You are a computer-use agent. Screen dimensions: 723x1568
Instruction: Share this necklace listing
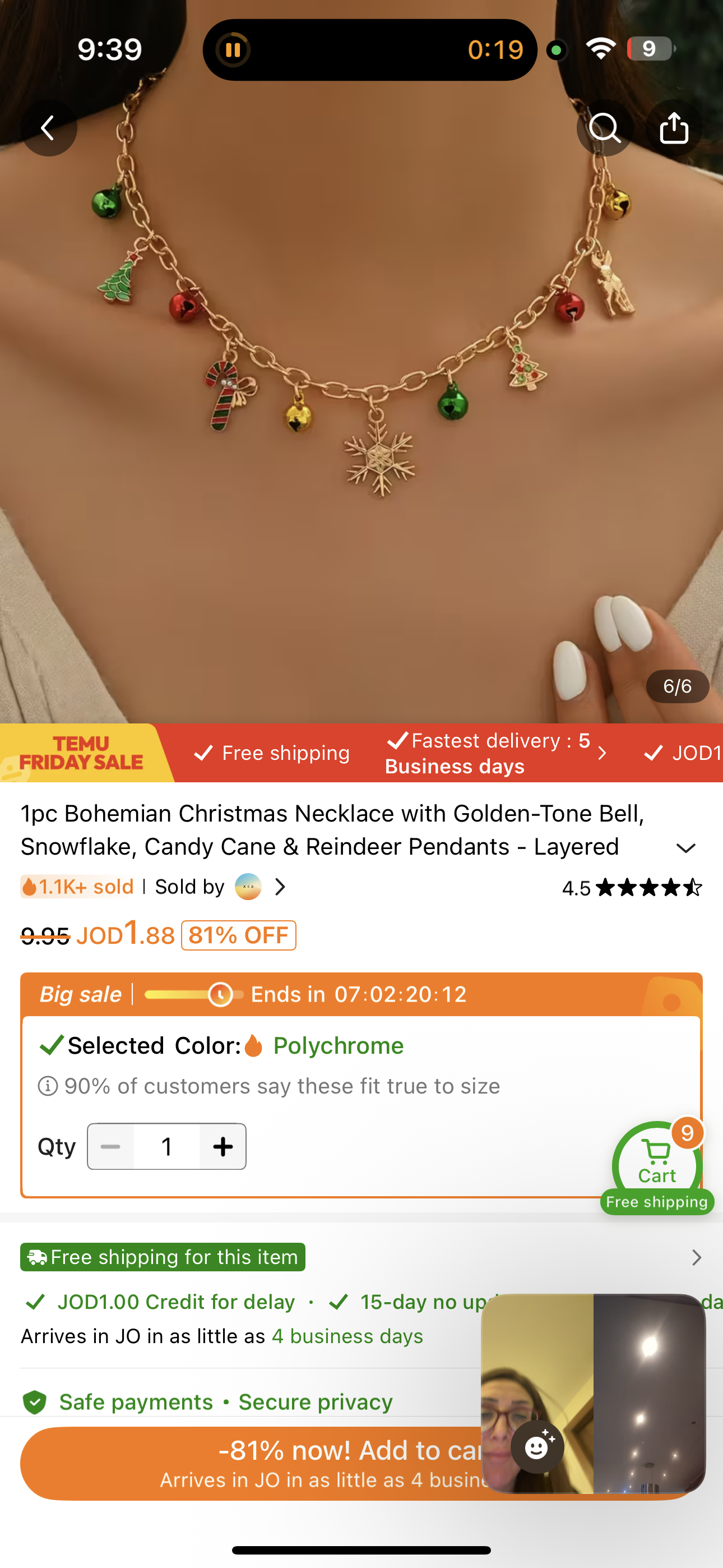(674, 128)
